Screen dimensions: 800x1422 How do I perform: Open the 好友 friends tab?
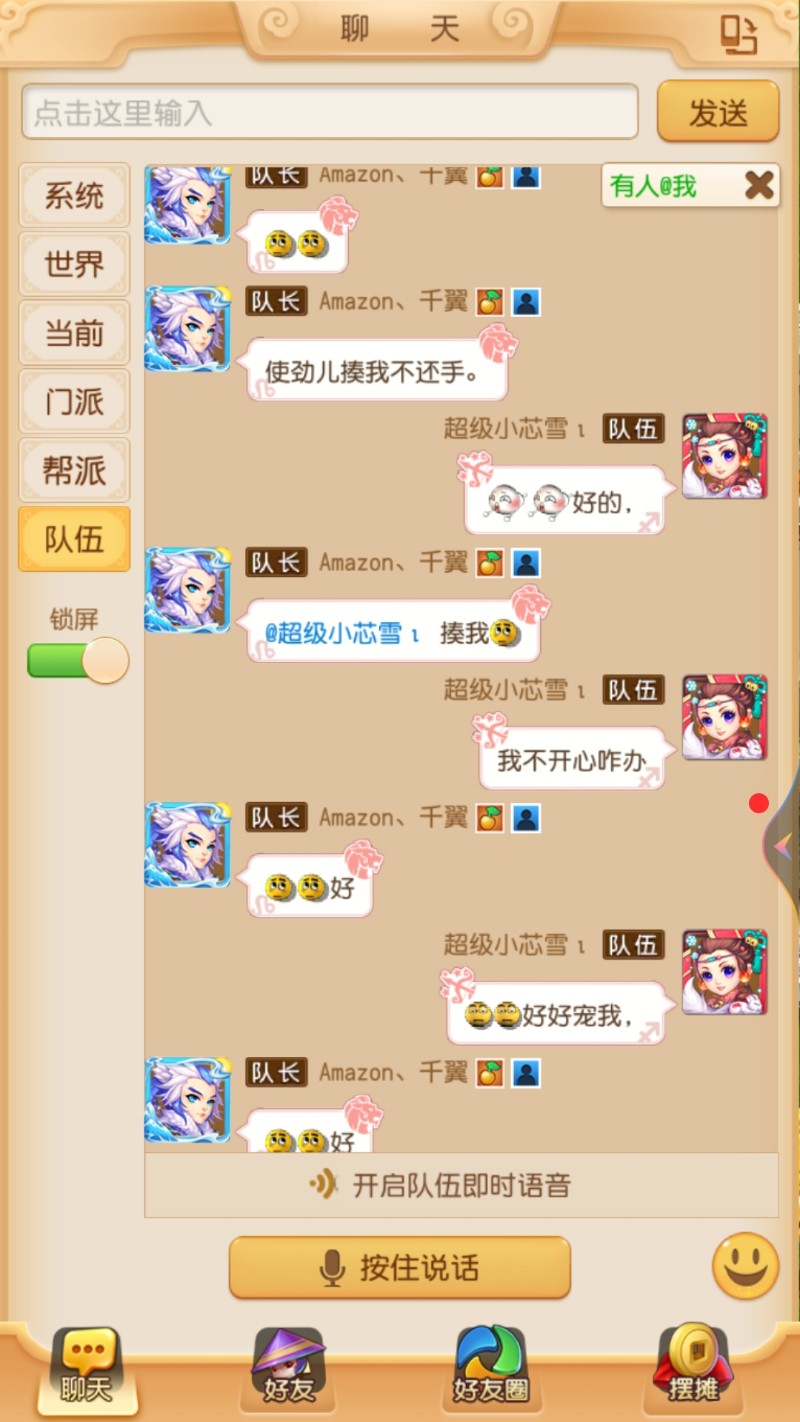pyautogui.click(x=289, y=1367)
